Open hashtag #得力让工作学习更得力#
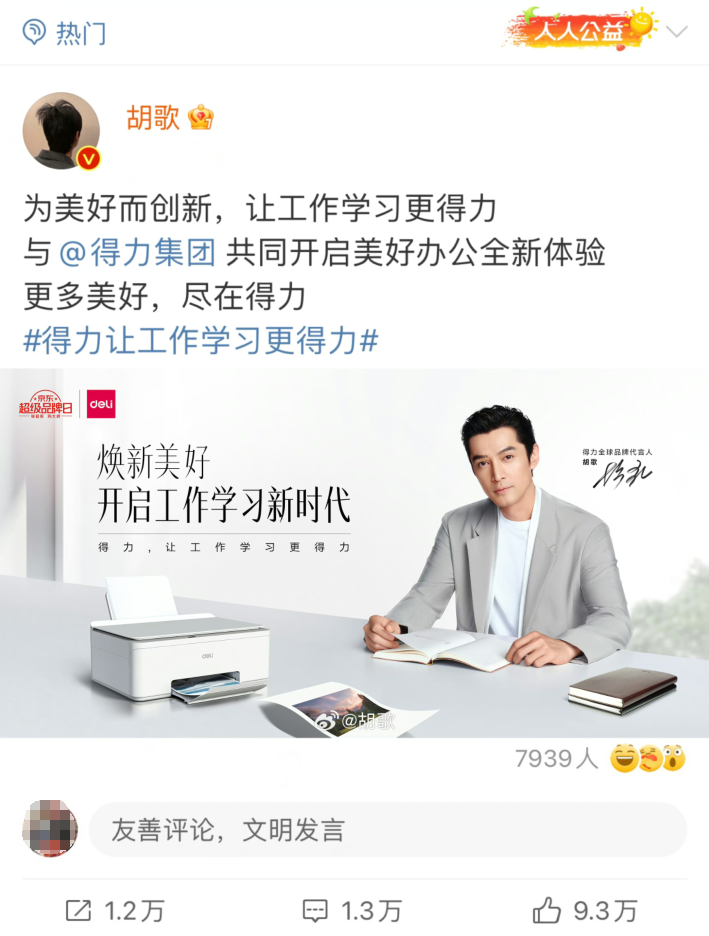 pos(200,340)
